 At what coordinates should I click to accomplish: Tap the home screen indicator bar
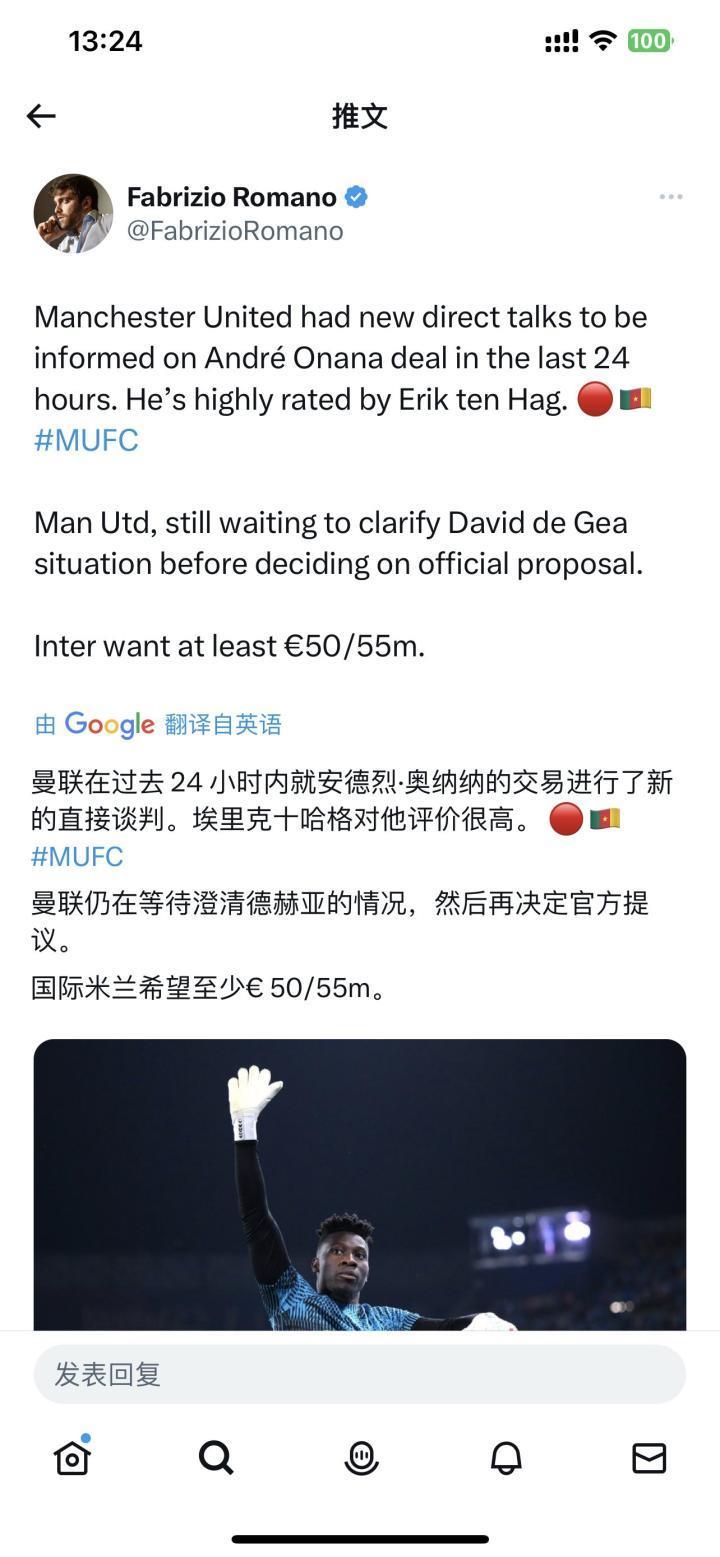tap(359, 1541)
